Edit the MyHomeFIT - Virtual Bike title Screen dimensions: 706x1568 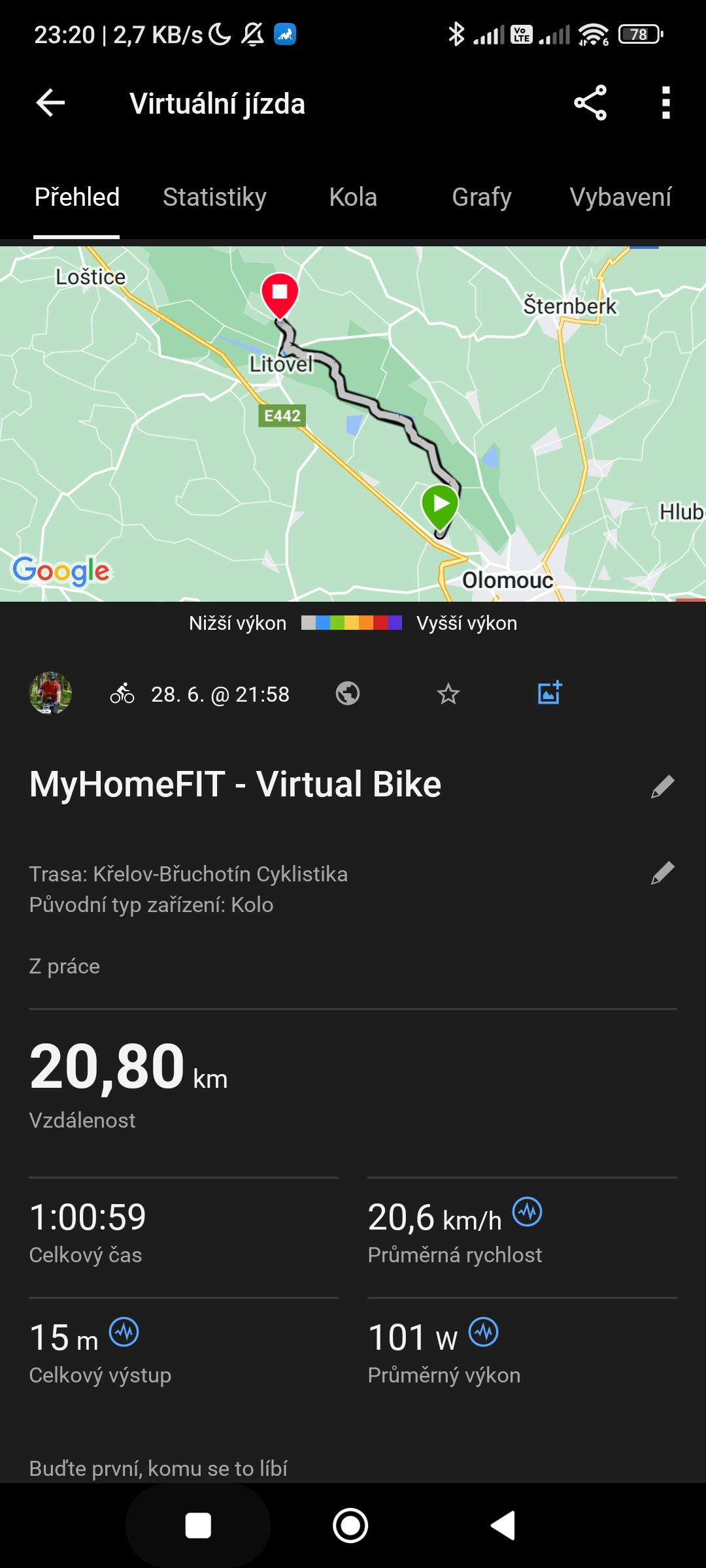662,787
